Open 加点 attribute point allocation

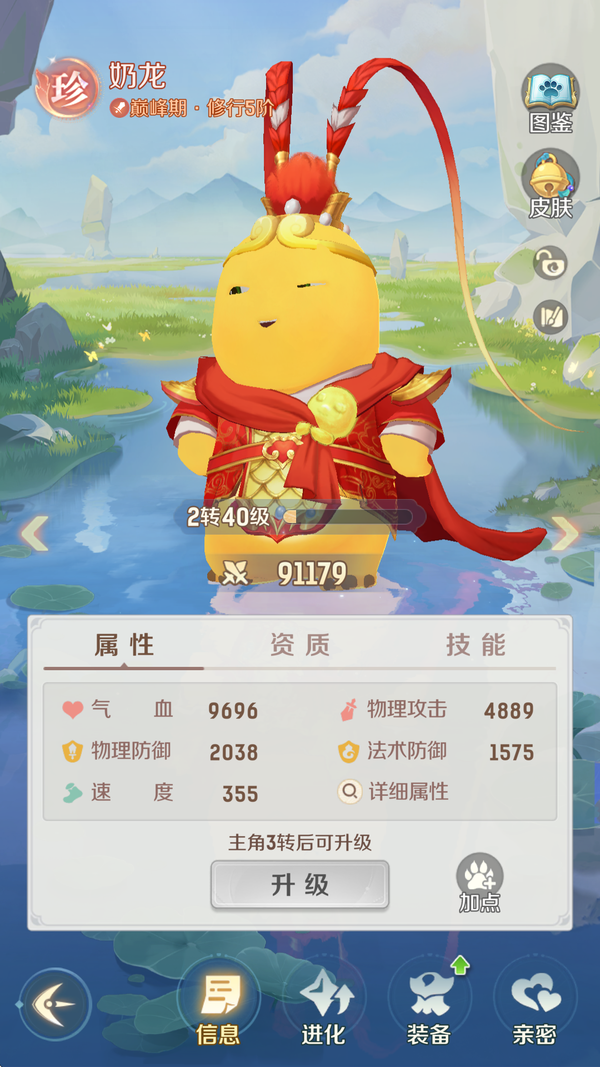click(x=479, y=883)
